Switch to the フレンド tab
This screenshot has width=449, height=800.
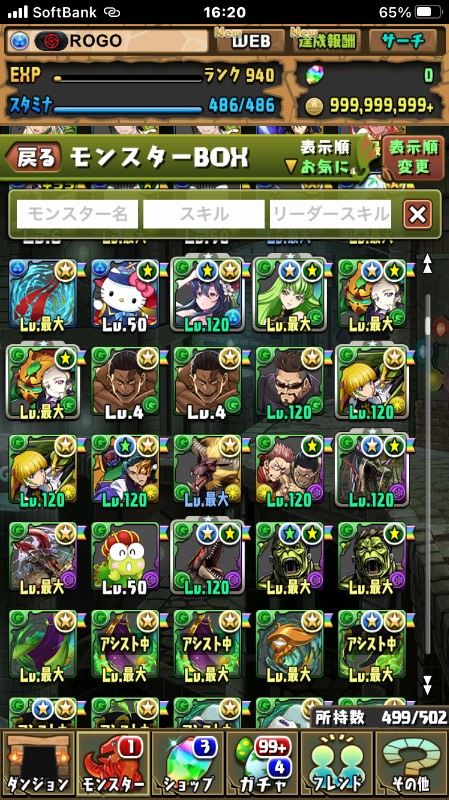[x=337, y=763]
